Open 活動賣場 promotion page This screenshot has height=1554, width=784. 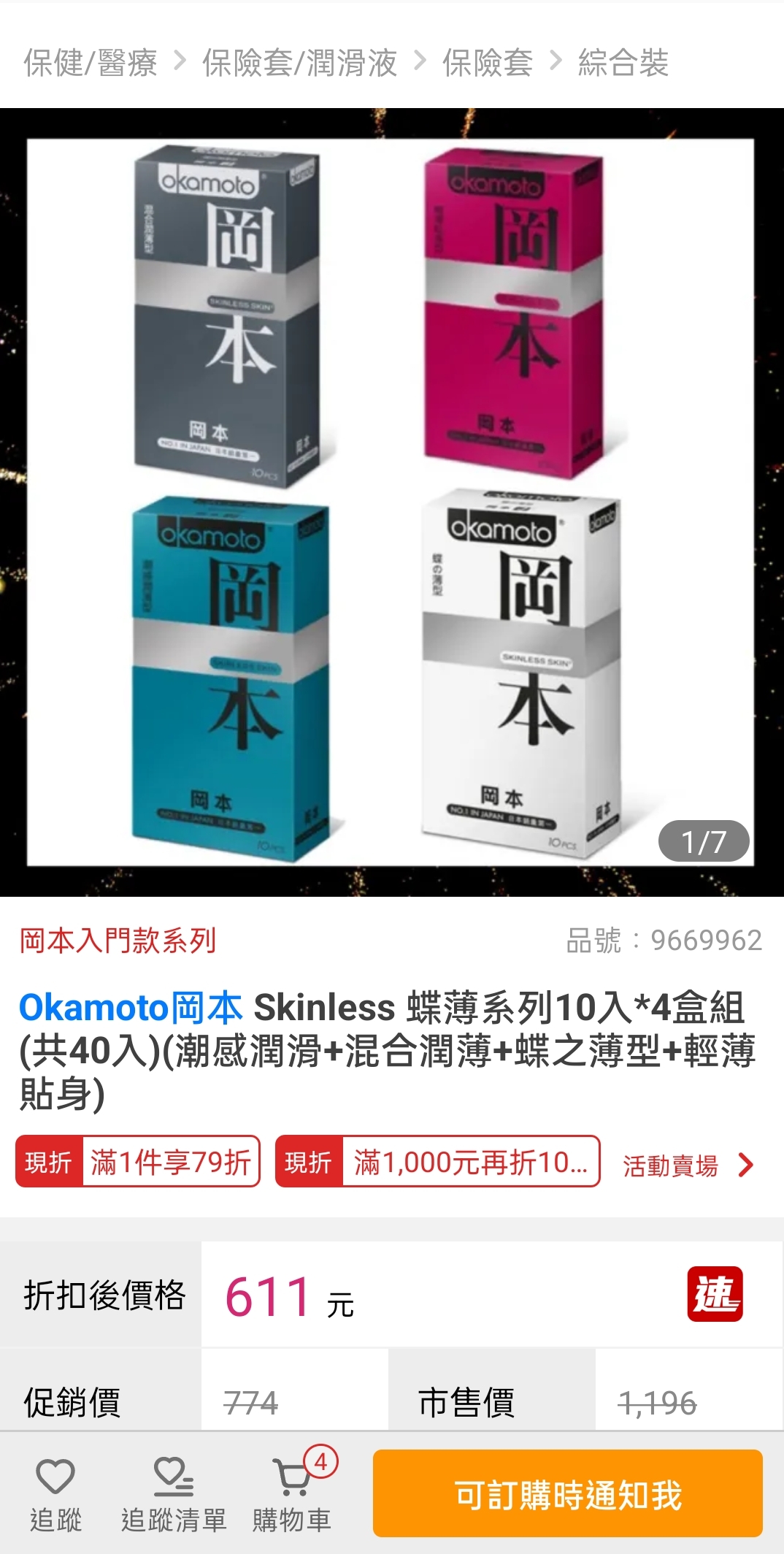(x=686, y=1165)
